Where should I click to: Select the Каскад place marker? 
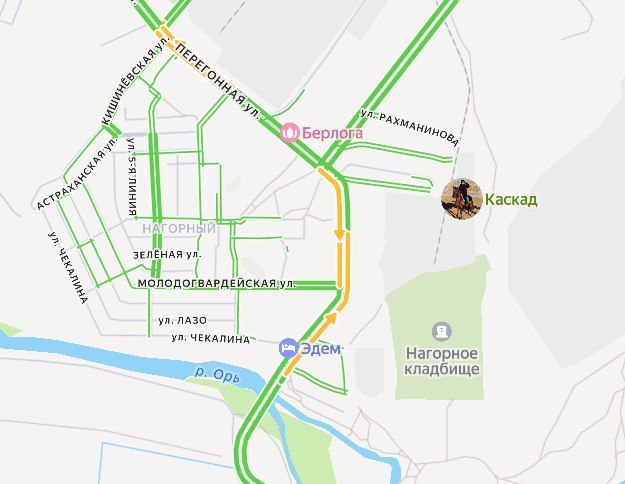[464, 199]
